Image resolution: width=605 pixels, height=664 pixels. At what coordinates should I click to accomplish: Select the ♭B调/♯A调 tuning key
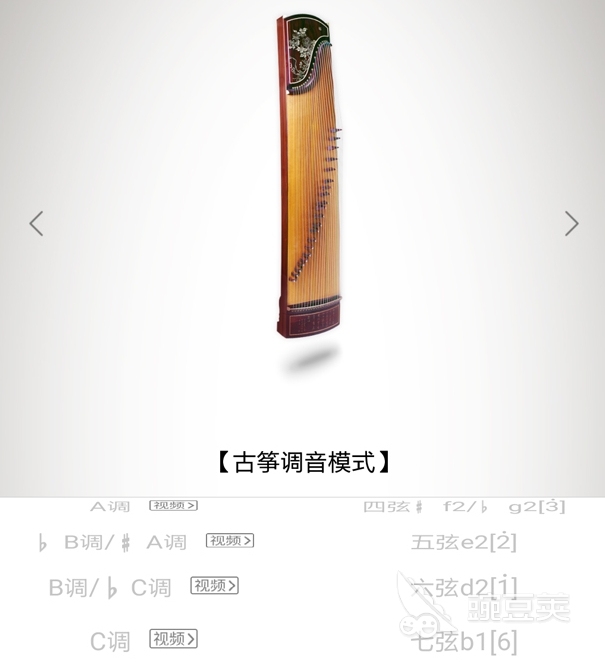[x=112, y=542]
